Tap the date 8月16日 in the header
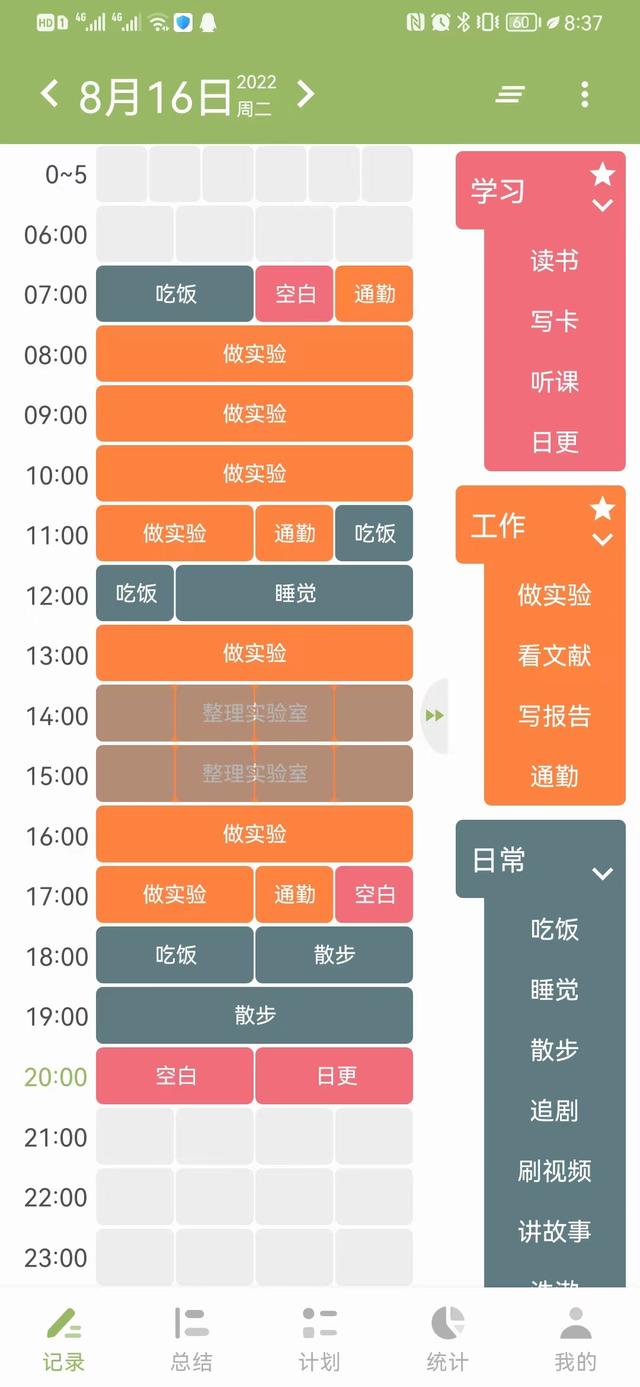640x1387 pixels. [x=155, y=96]
